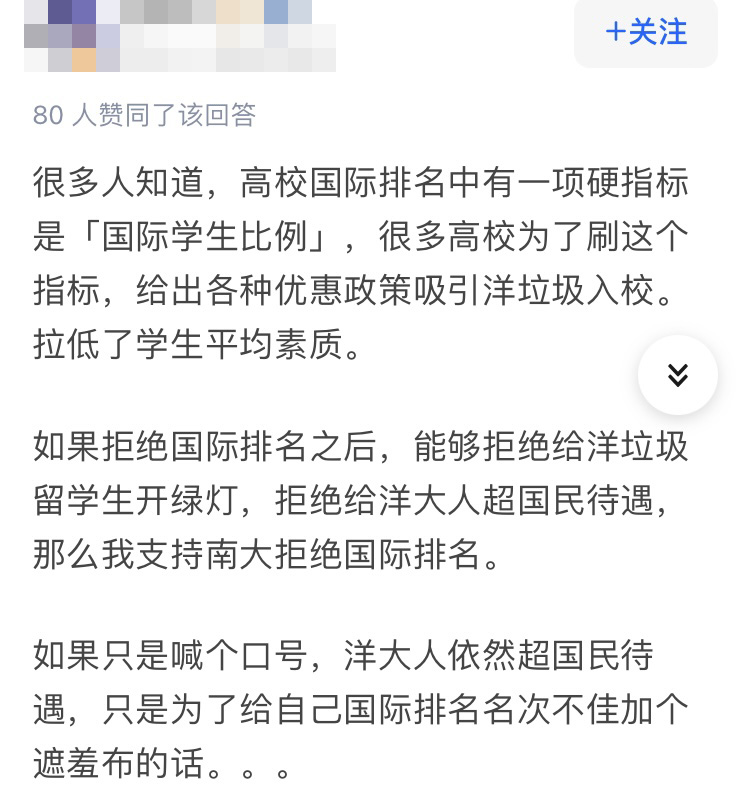Tap the double-chevron jump to next answer button
Viewport: 750px width, 802px height.
coord(677,375)
